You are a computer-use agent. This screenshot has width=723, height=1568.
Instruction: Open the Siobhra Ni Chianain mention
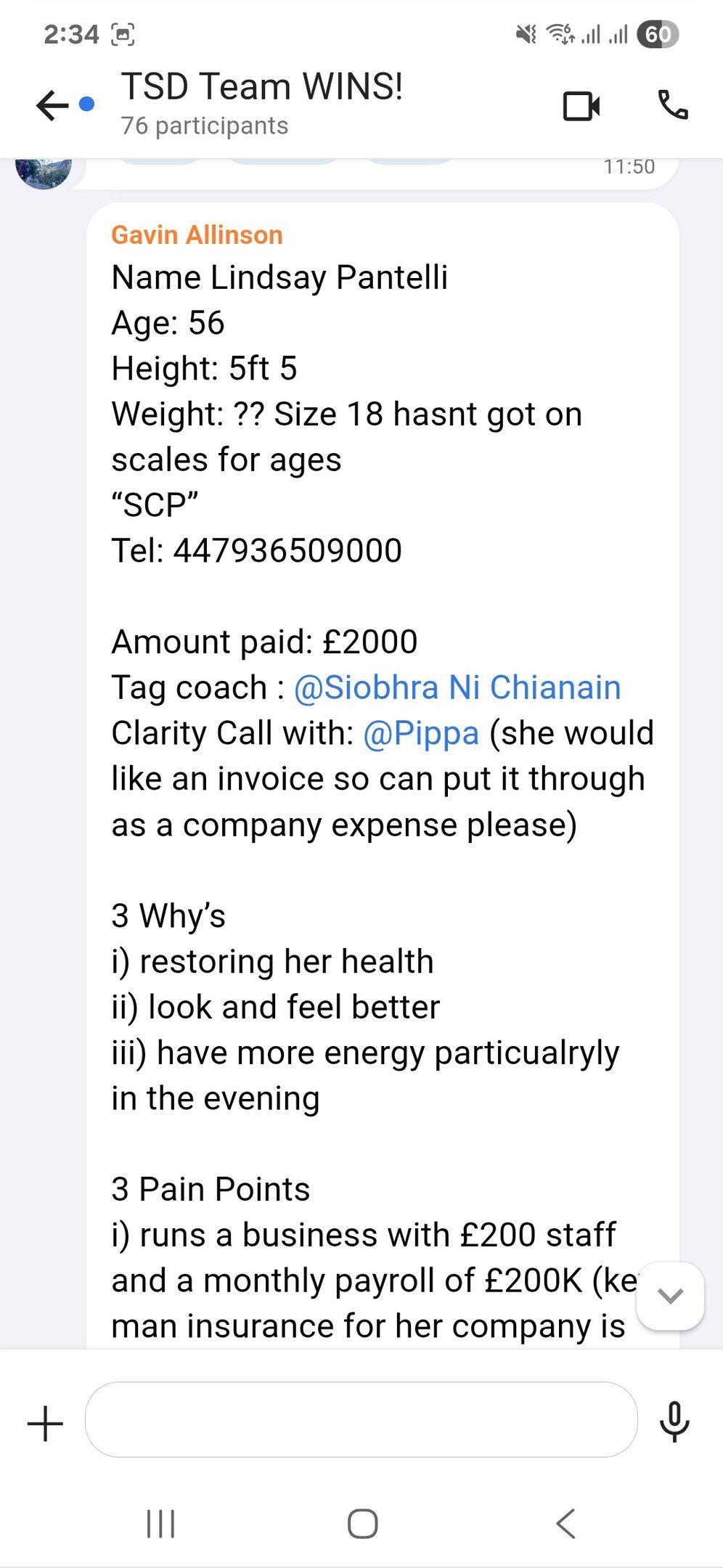click(x=457, y=687)
